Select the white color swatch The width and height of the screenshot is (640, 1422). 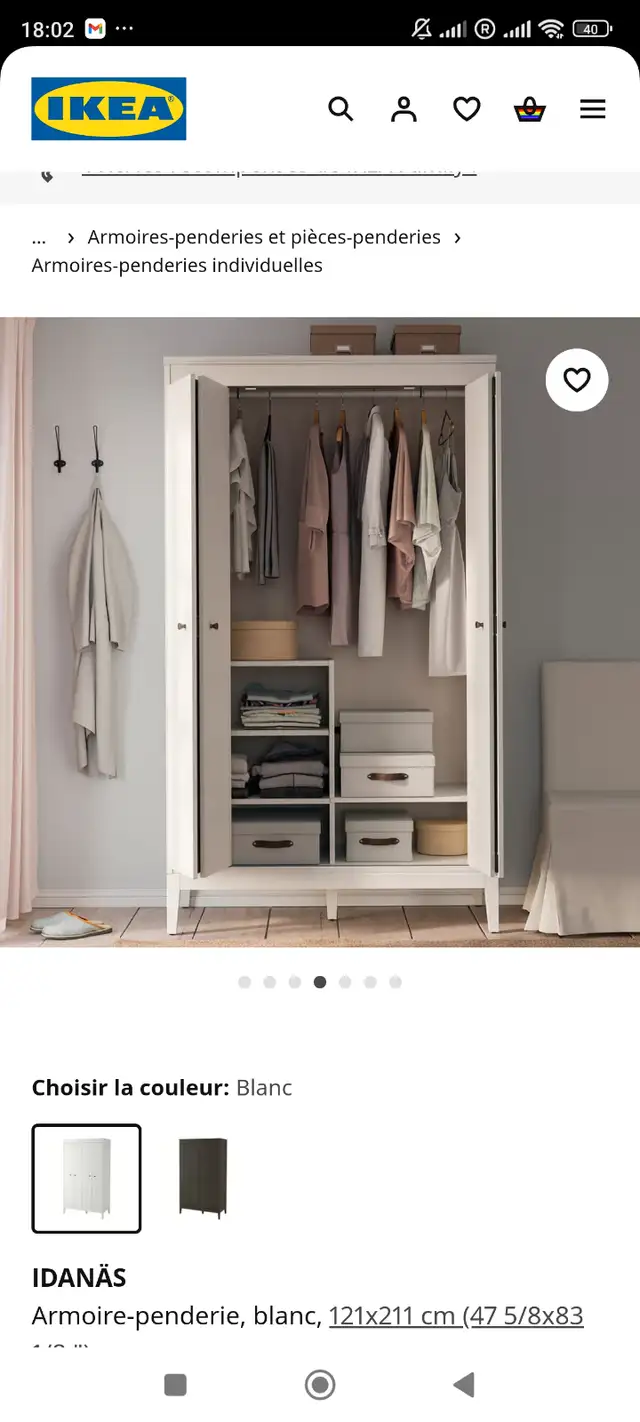(87, 1179)
